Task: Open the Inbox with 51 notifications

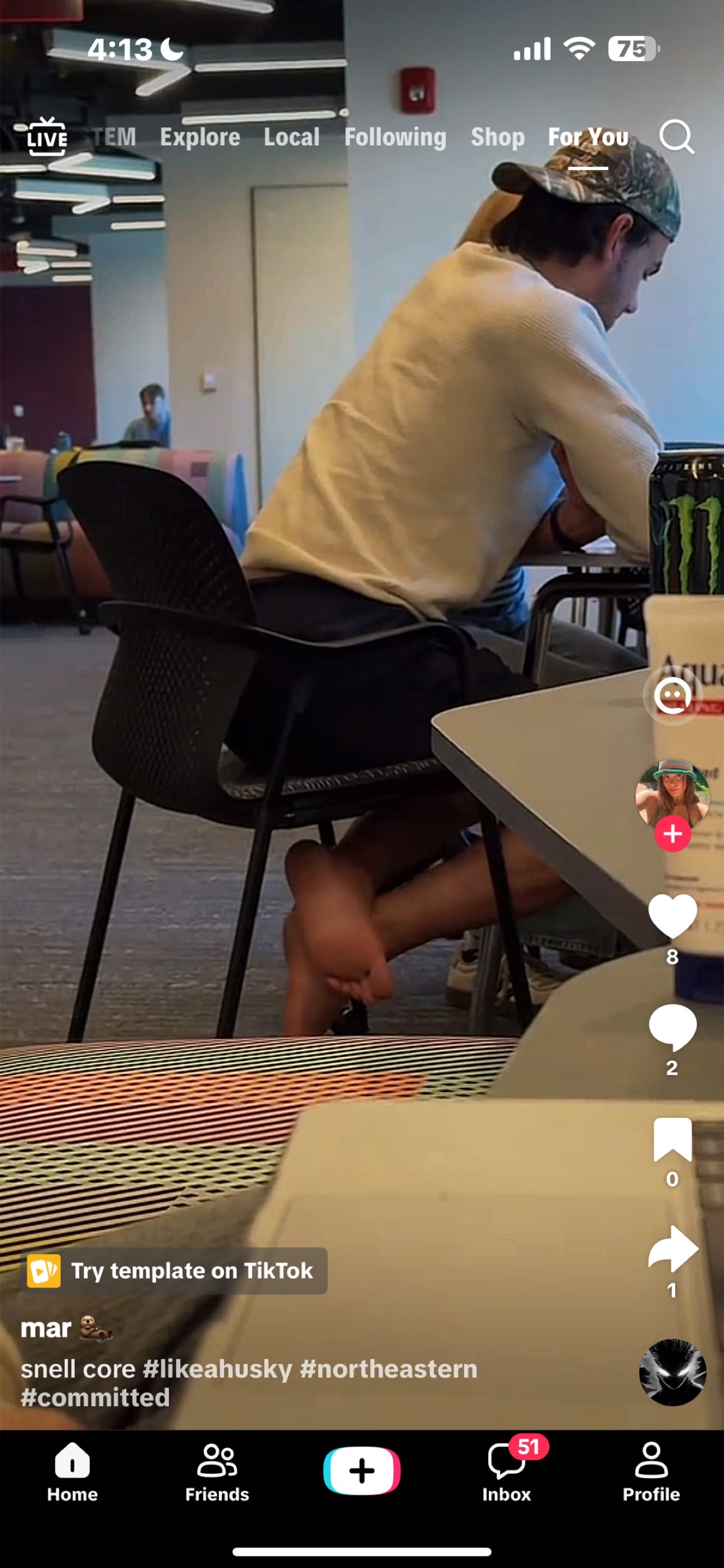Action: point(506,1472)
